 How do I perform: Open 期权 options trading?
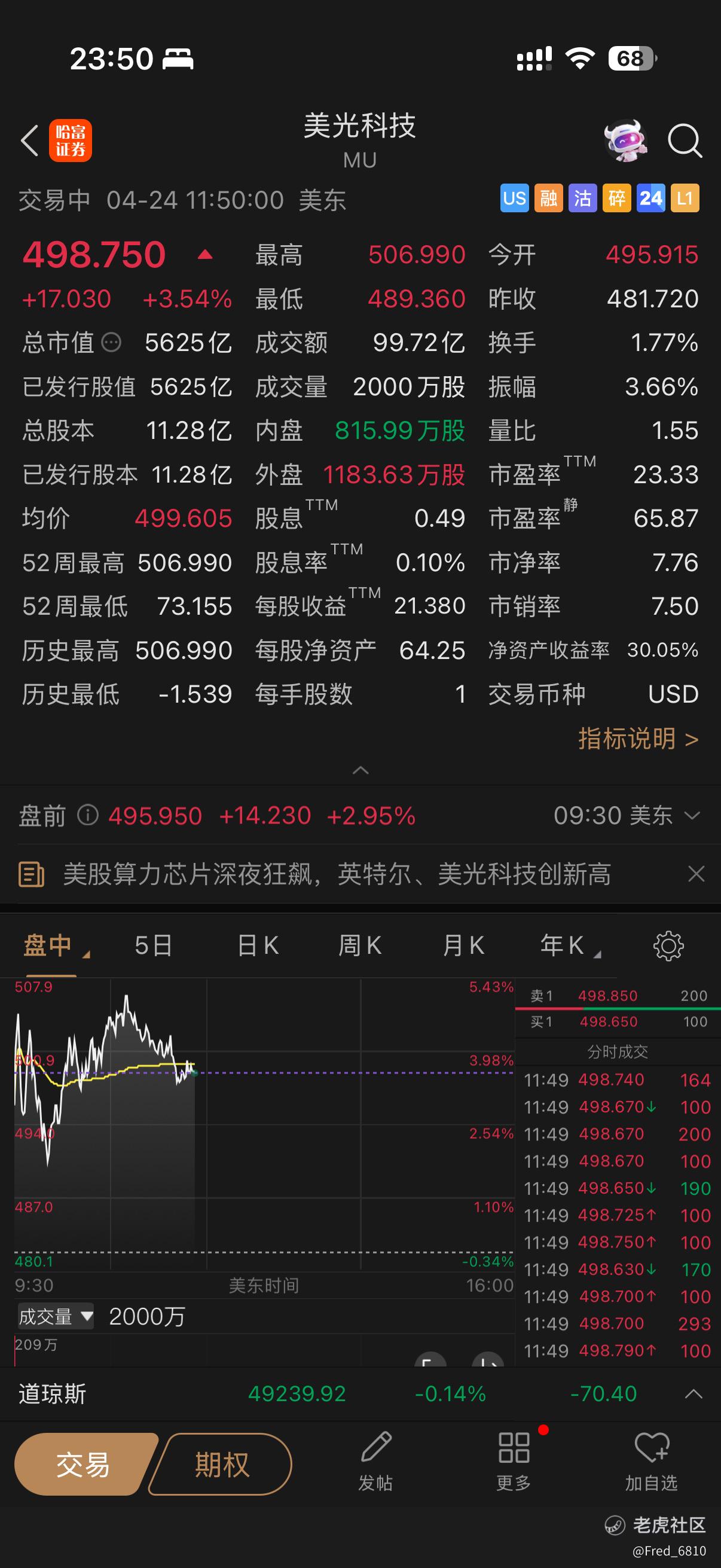click(x=221, y=1464)
